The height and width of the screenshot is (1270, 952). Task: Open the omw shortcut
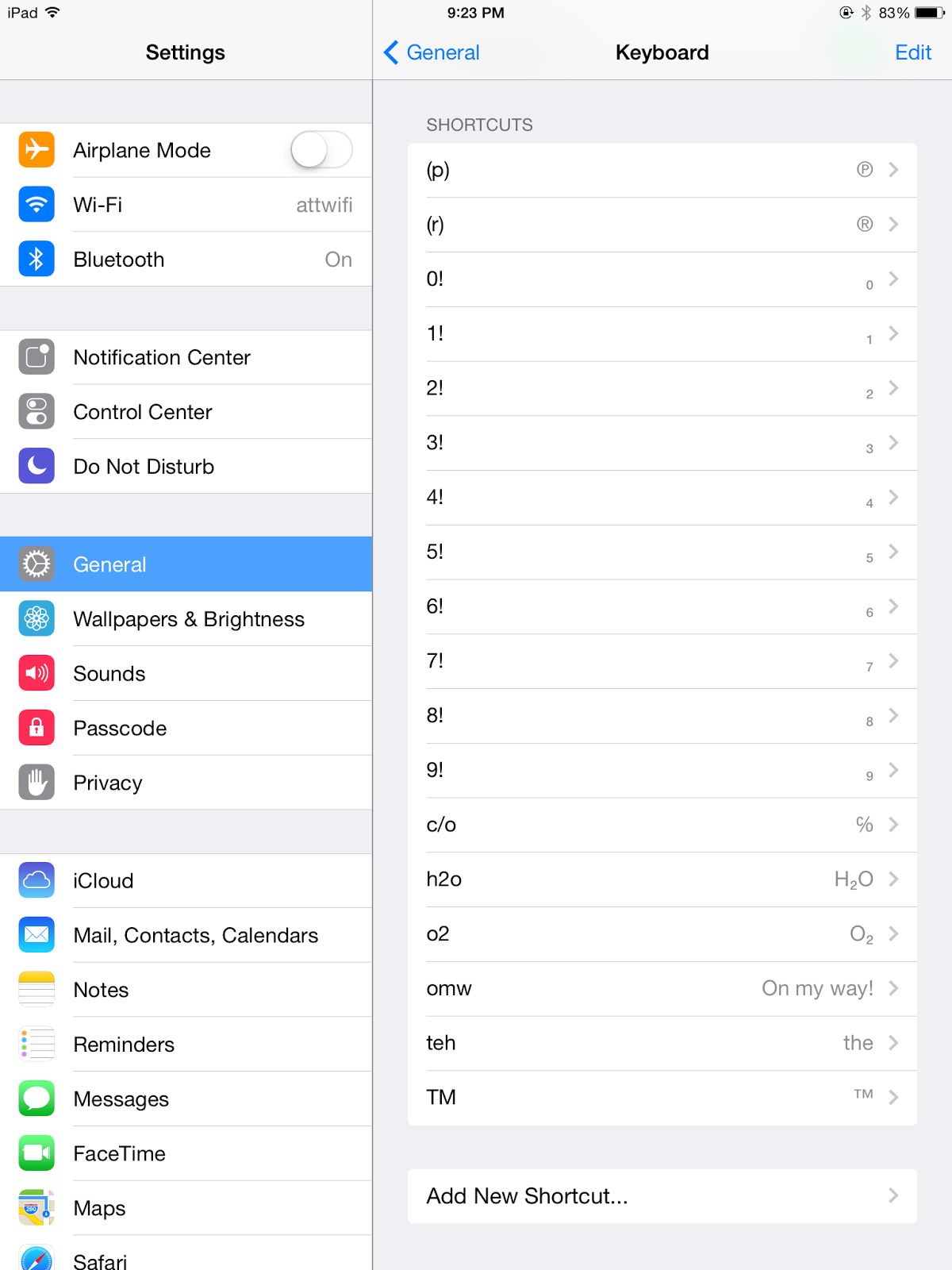pos(662,989)
